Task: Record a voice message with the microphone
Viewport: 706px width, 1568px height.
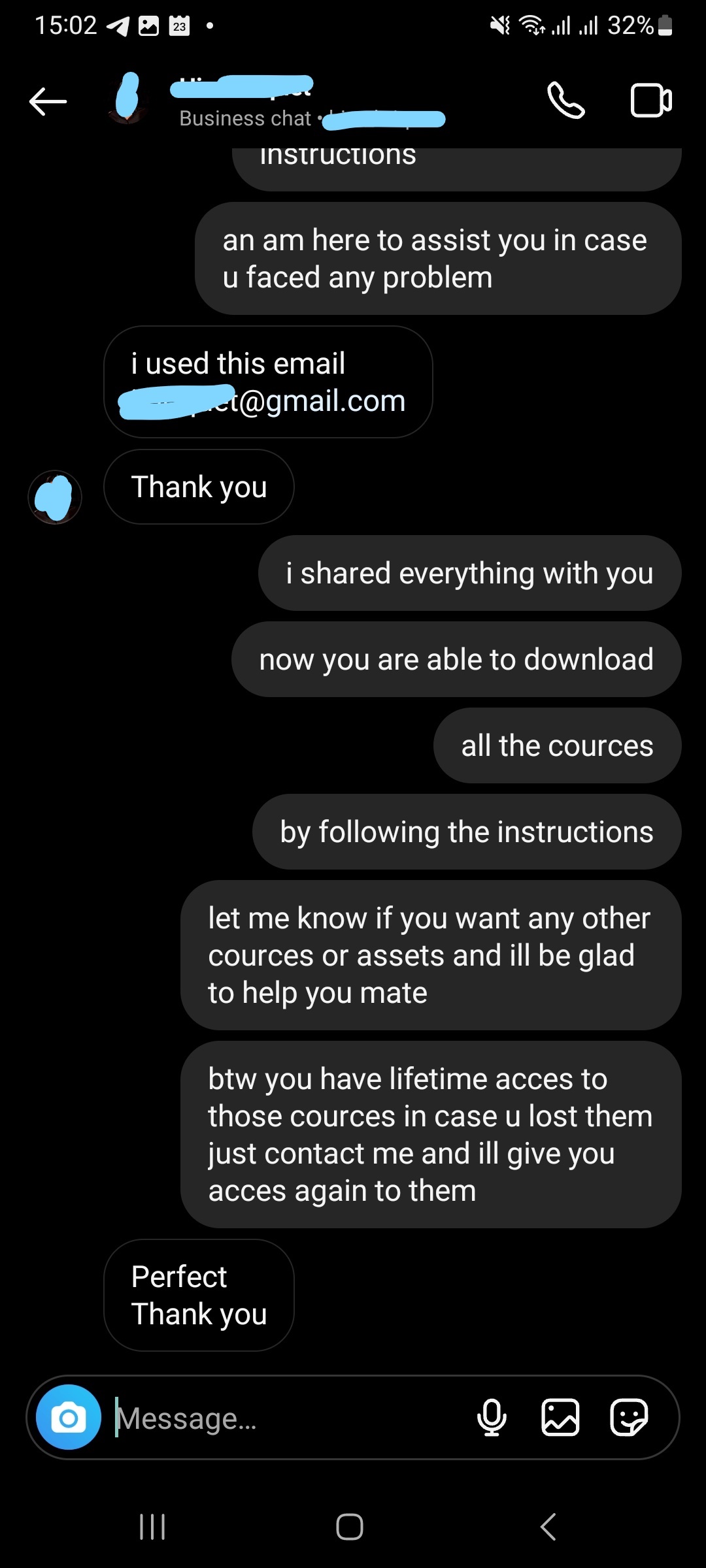Action: click(x=492, y=1417)
